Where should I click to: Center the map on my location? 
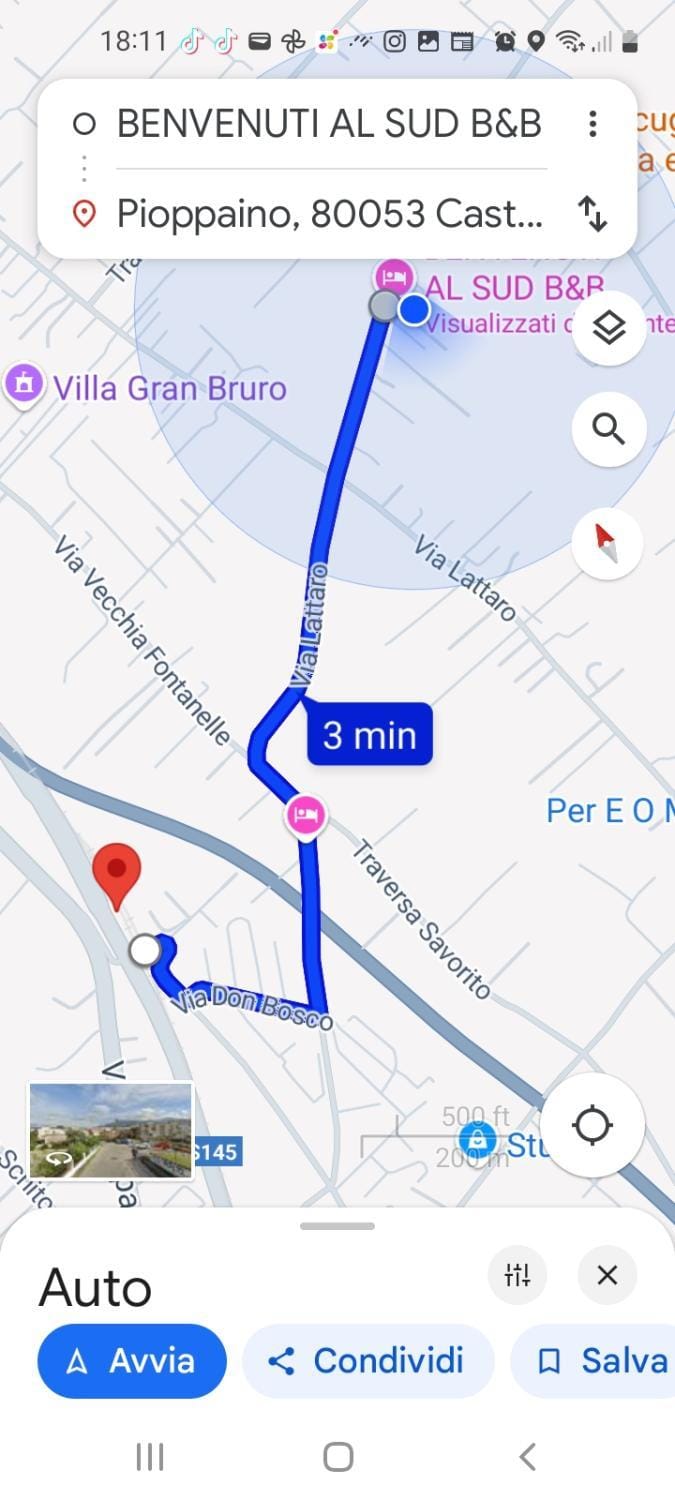[592, 1125]
